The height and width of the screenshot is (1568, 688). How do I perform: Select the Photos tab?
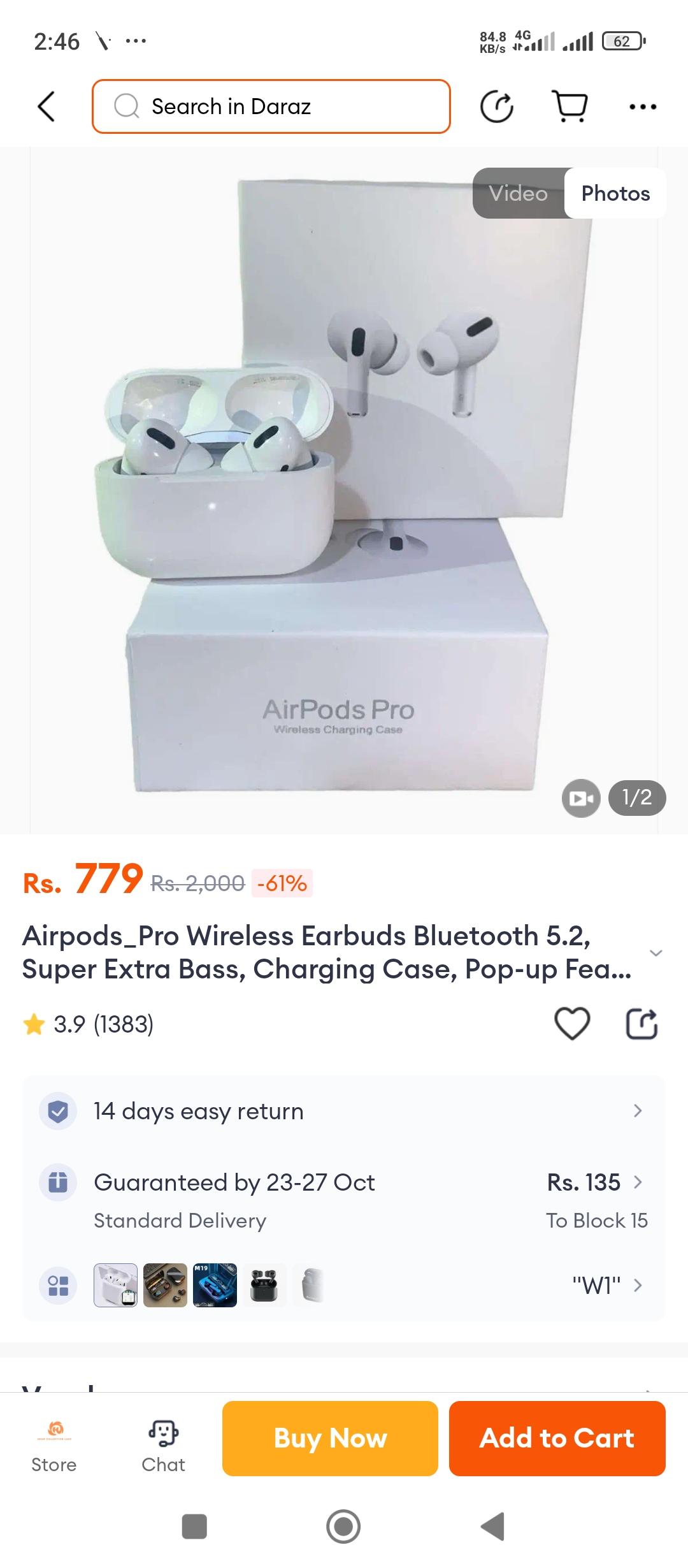[615, 193]
